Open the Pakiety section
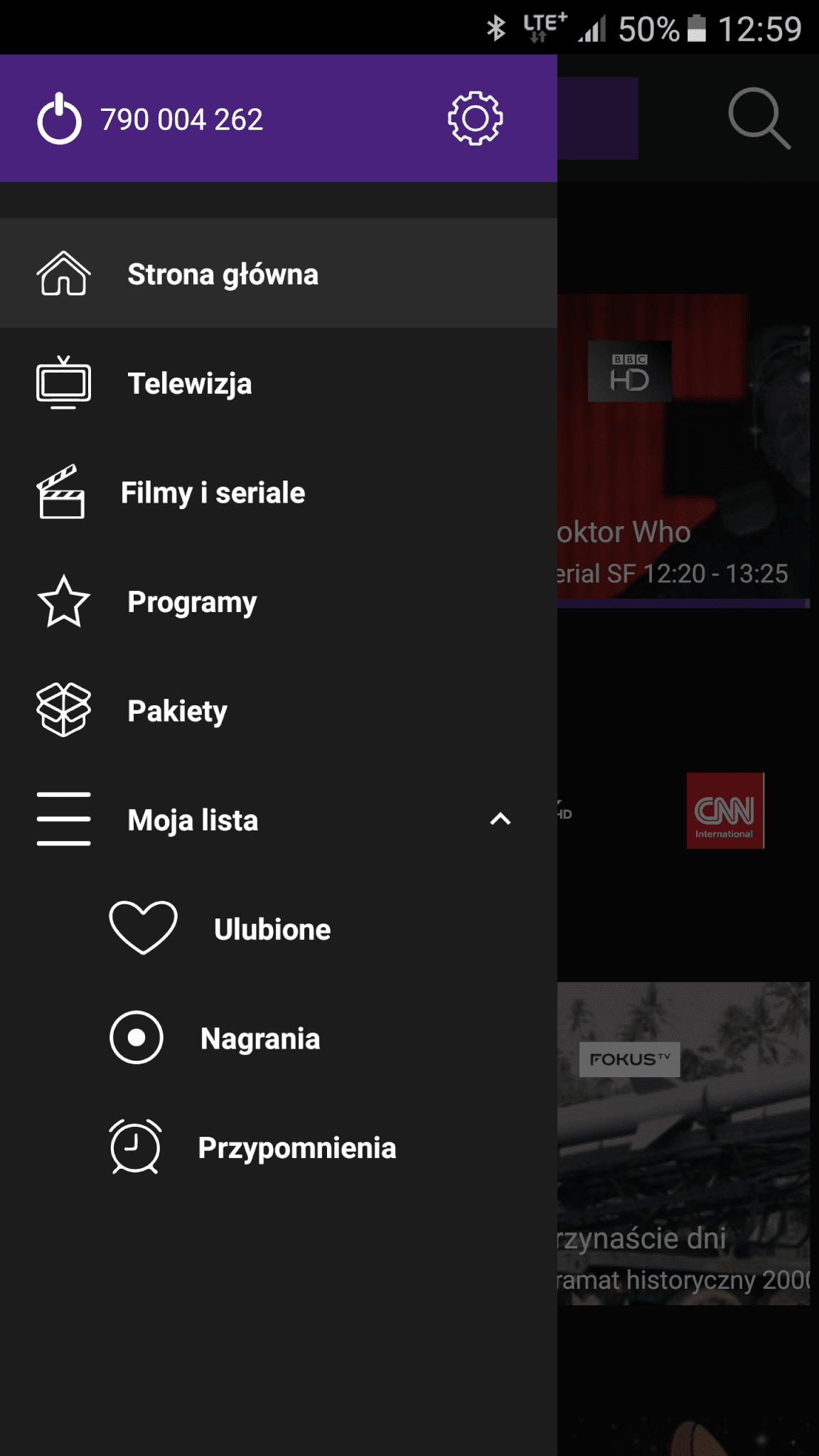Image resolution: width=819 pixels, height=1456 pixels. (279, 711)
